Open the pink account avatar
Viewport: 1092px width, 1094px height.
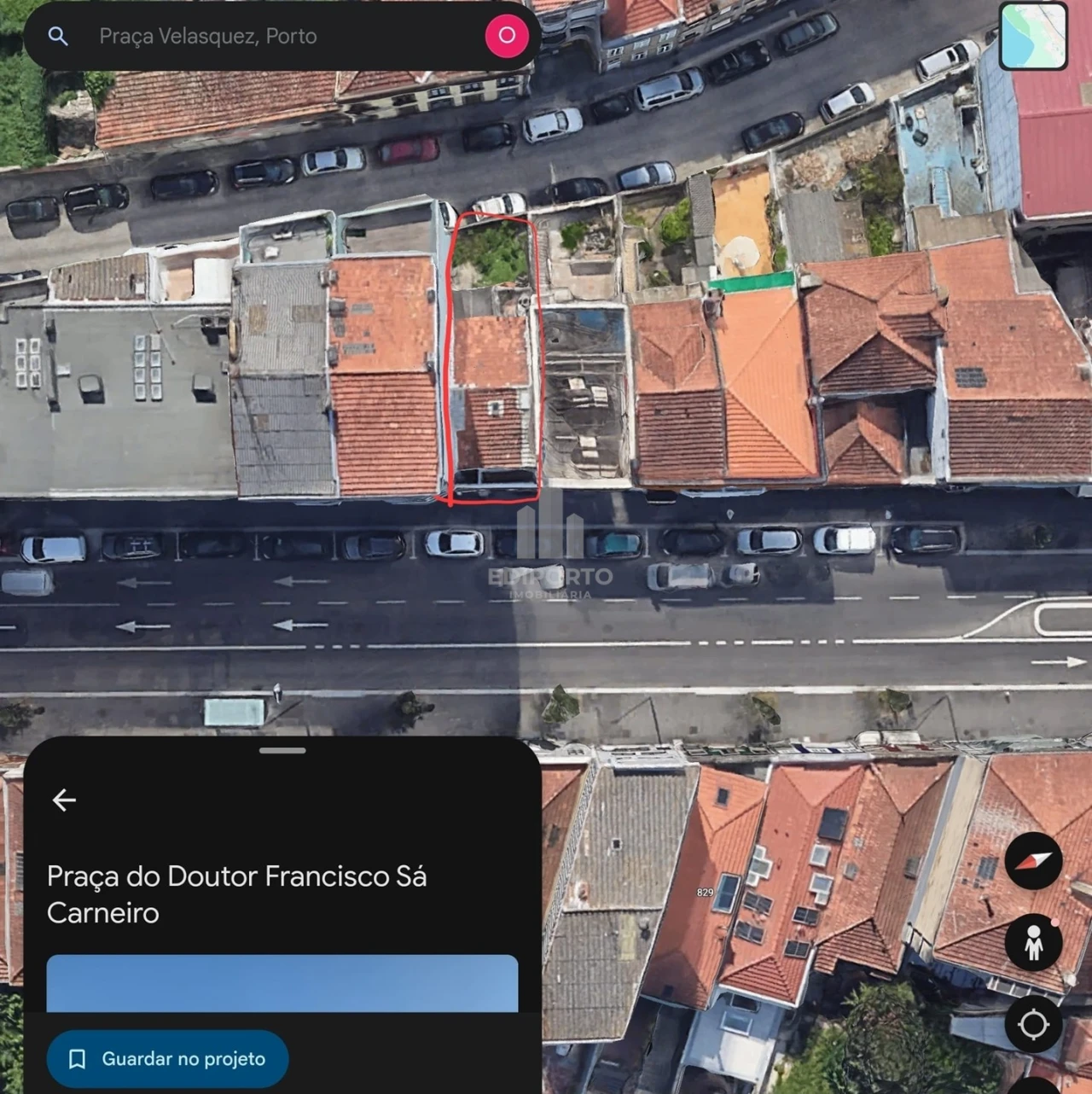[x=507, y=36]
